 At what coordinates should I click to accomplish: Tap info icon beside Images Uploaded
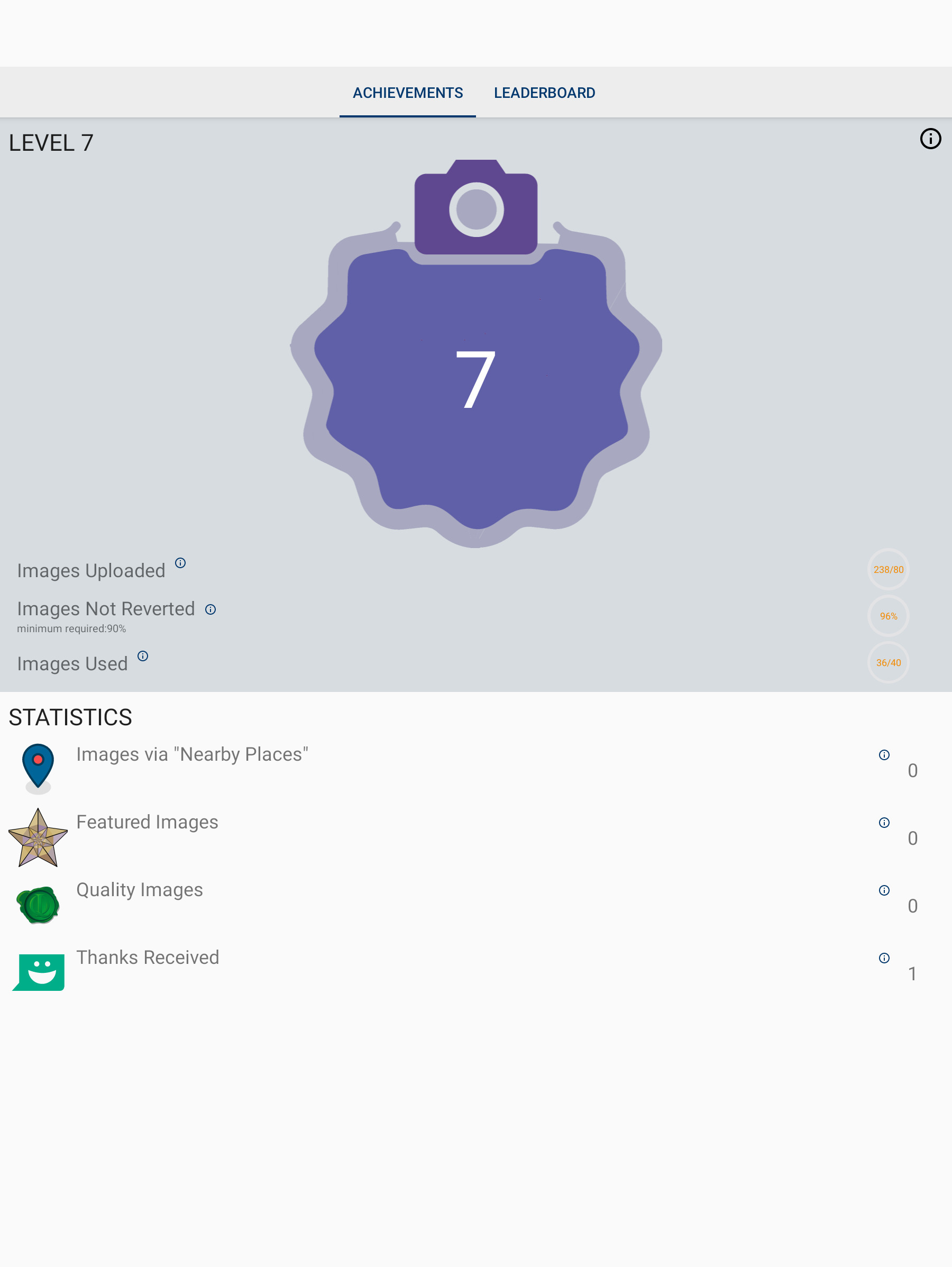tap(180, 563)
